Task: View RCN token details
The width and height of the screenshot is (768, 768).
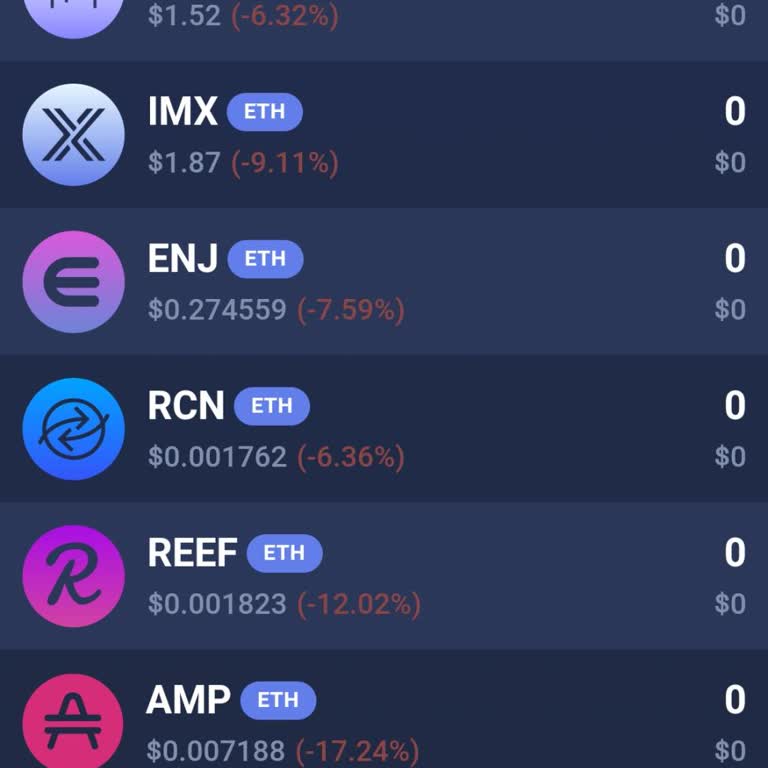Action: pyautogui.click(x=384, y=429)
